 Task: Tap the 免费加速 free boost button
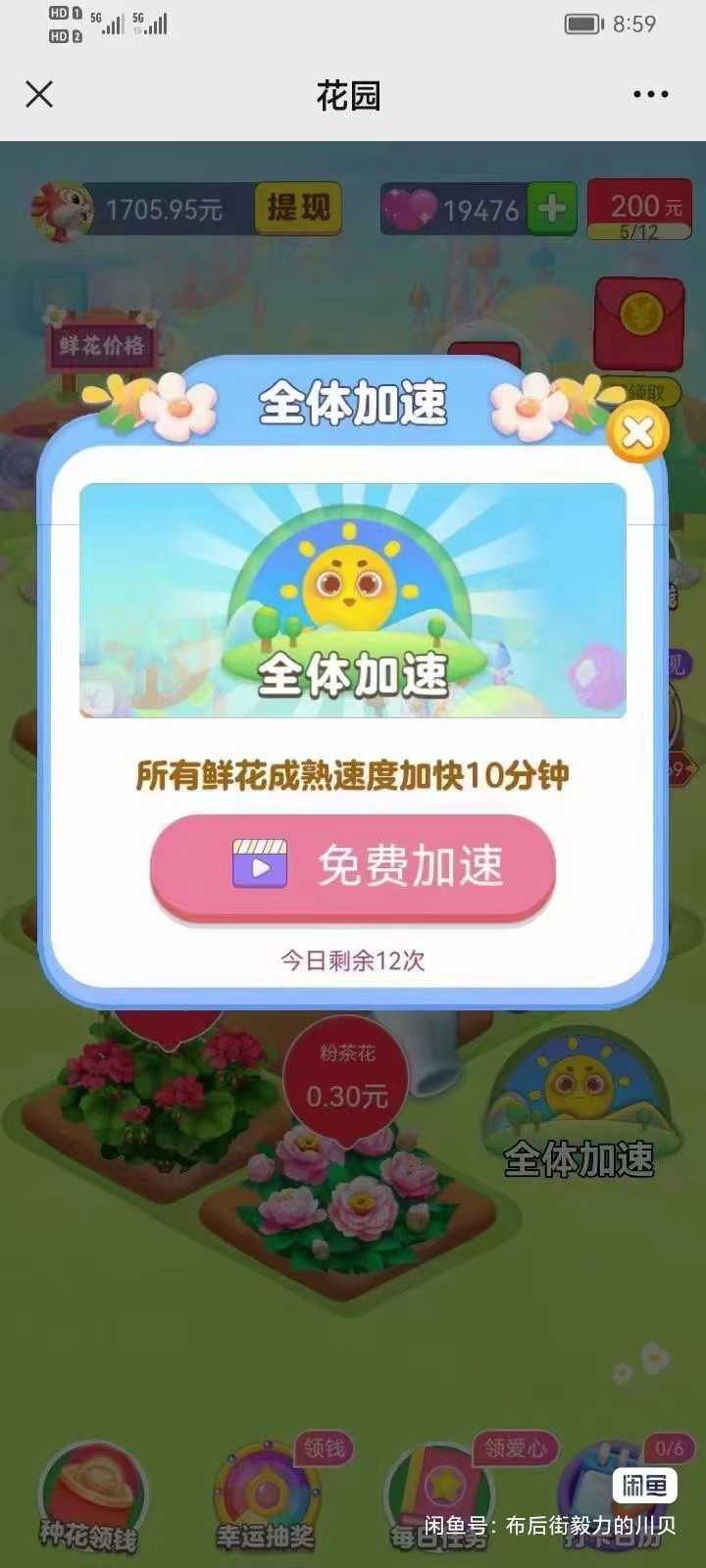tap(353, 866)
